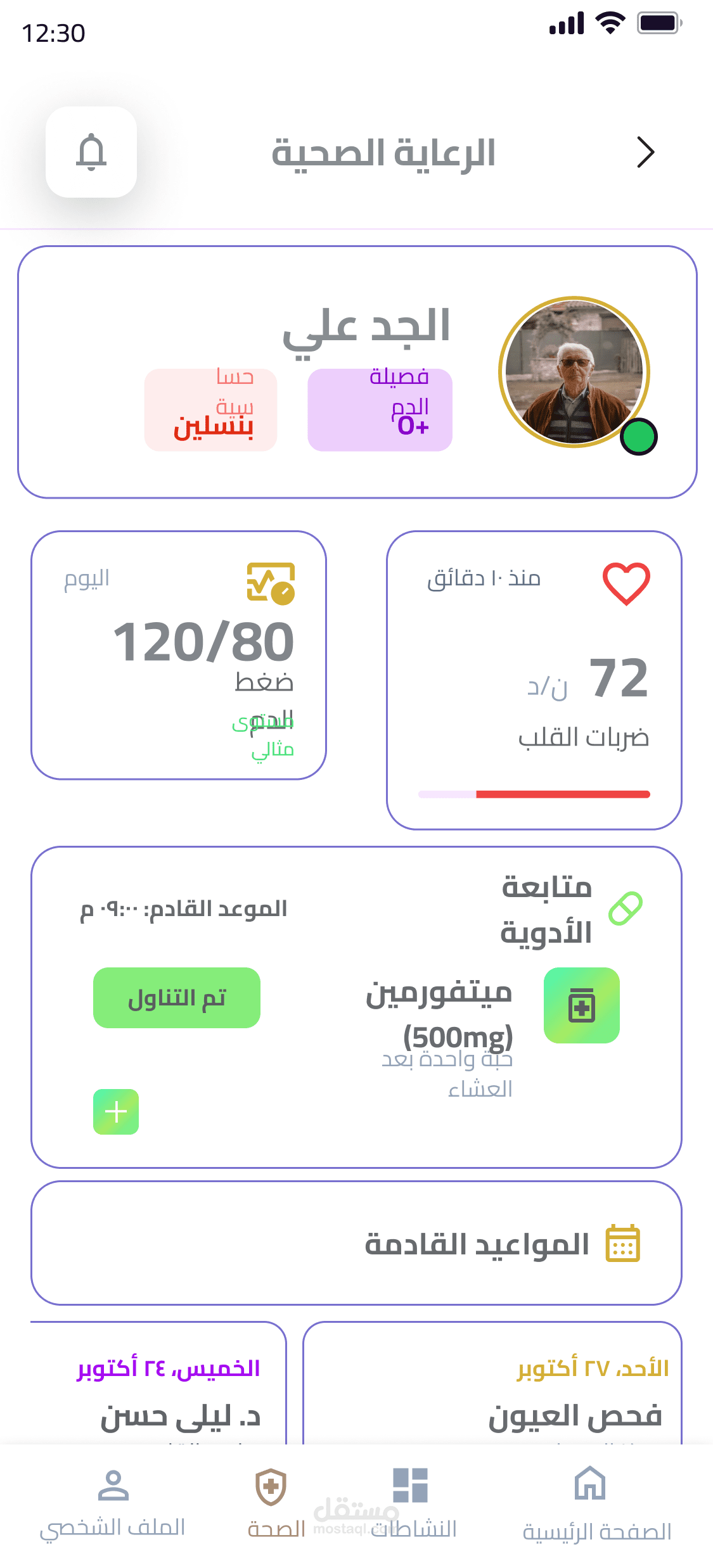
Task: Open the د. ليلى حسن appointment card
Action: [158, 1387]
